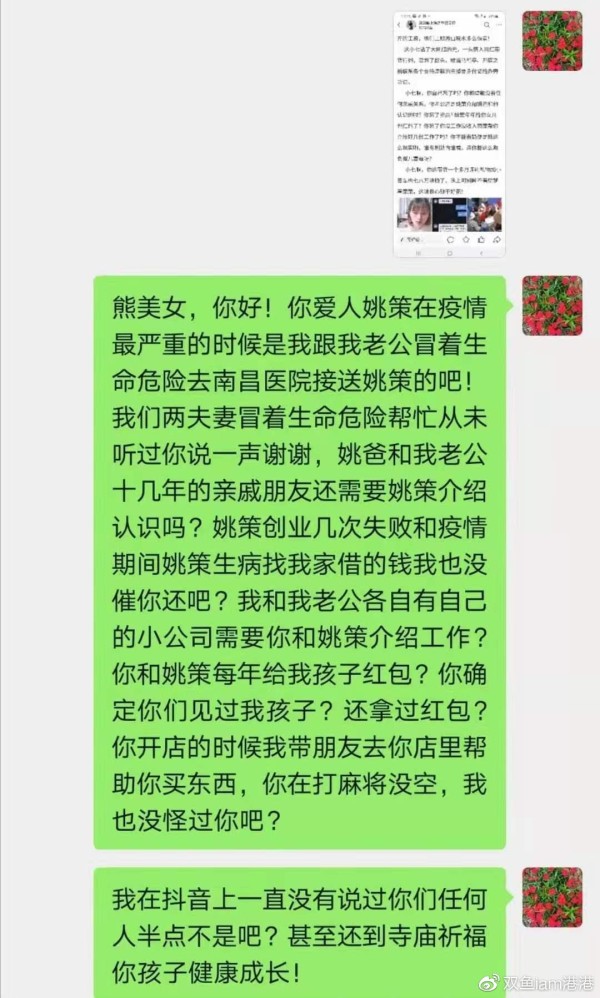Tap the avatar beside the 抖音 message
The height and width of the screenshot is (998, 600).
[552, 896]
